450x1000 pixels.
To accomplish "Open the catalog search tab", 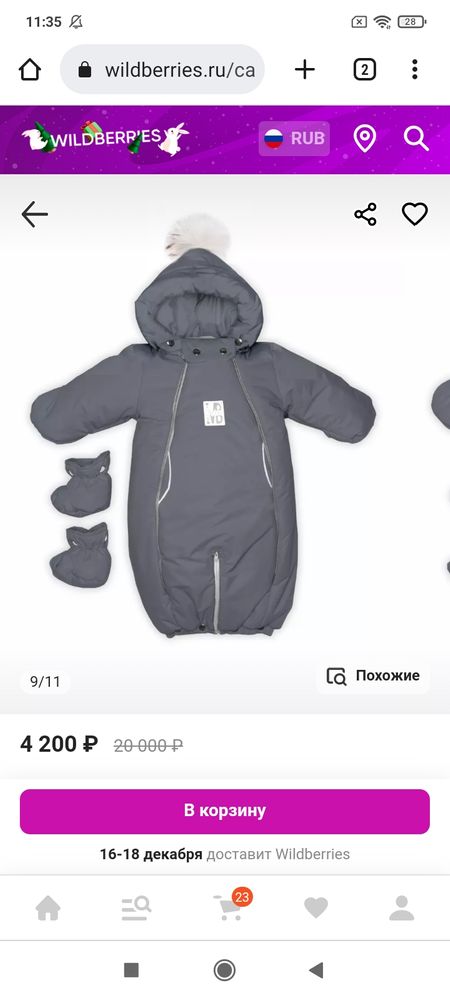I will point(136,908).
